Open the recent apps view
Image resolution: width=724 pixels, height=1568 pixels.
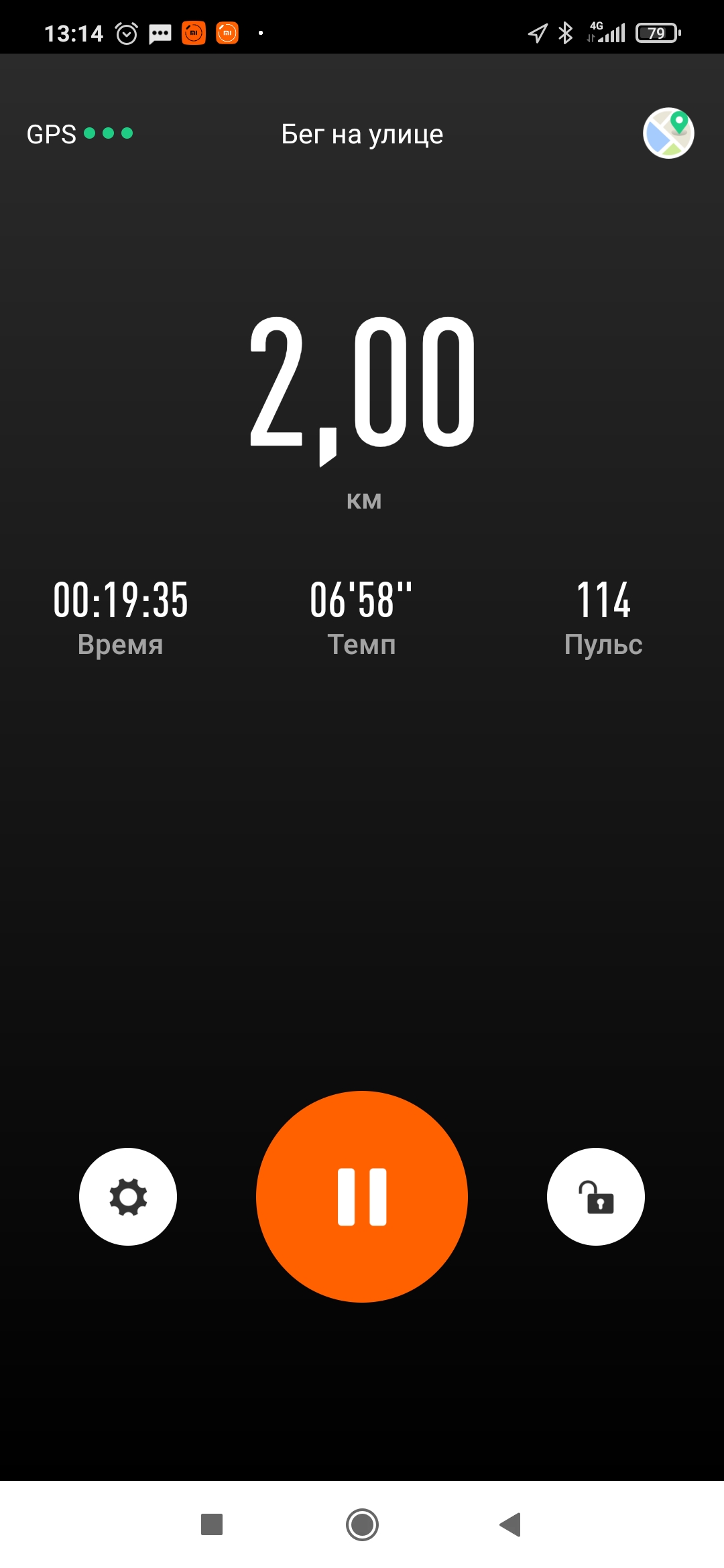coord(212,1524)
